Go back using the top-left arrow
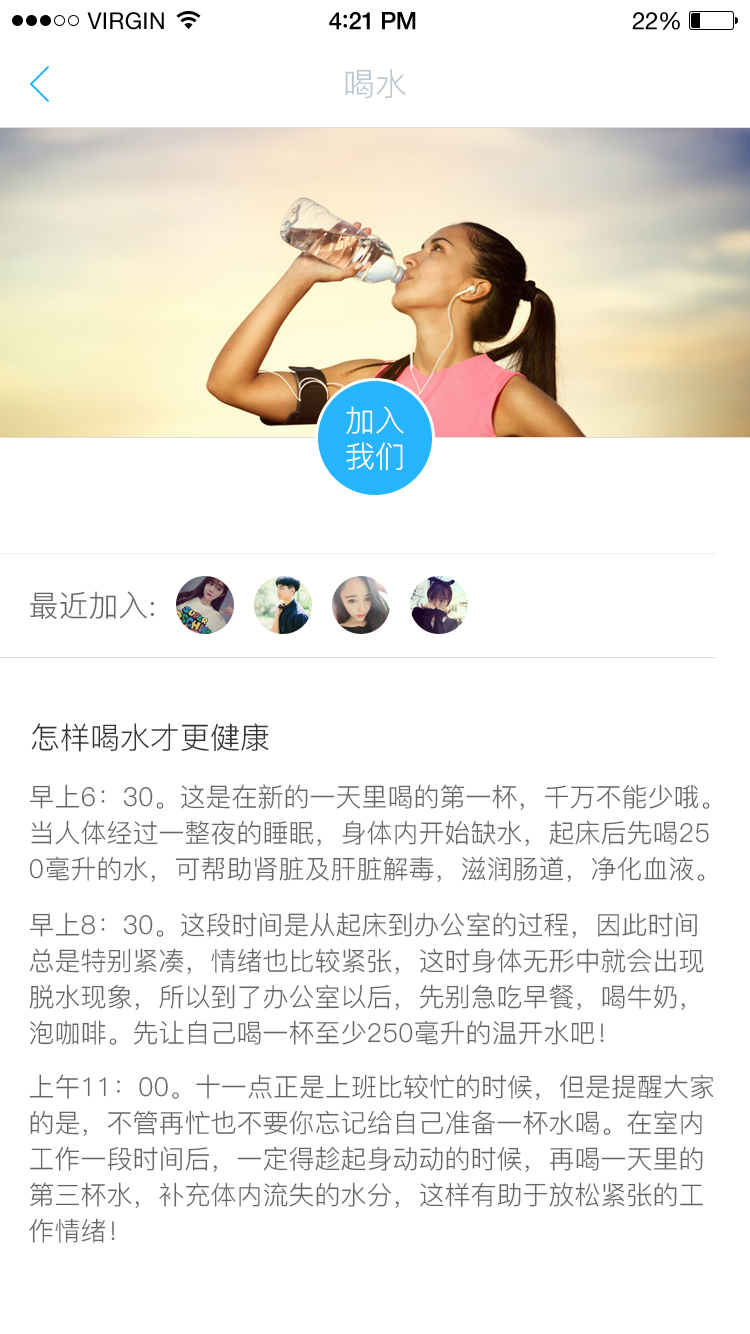Image resolution: width=750 pixels, height=1334 pixels. click(x=40, y=85)
